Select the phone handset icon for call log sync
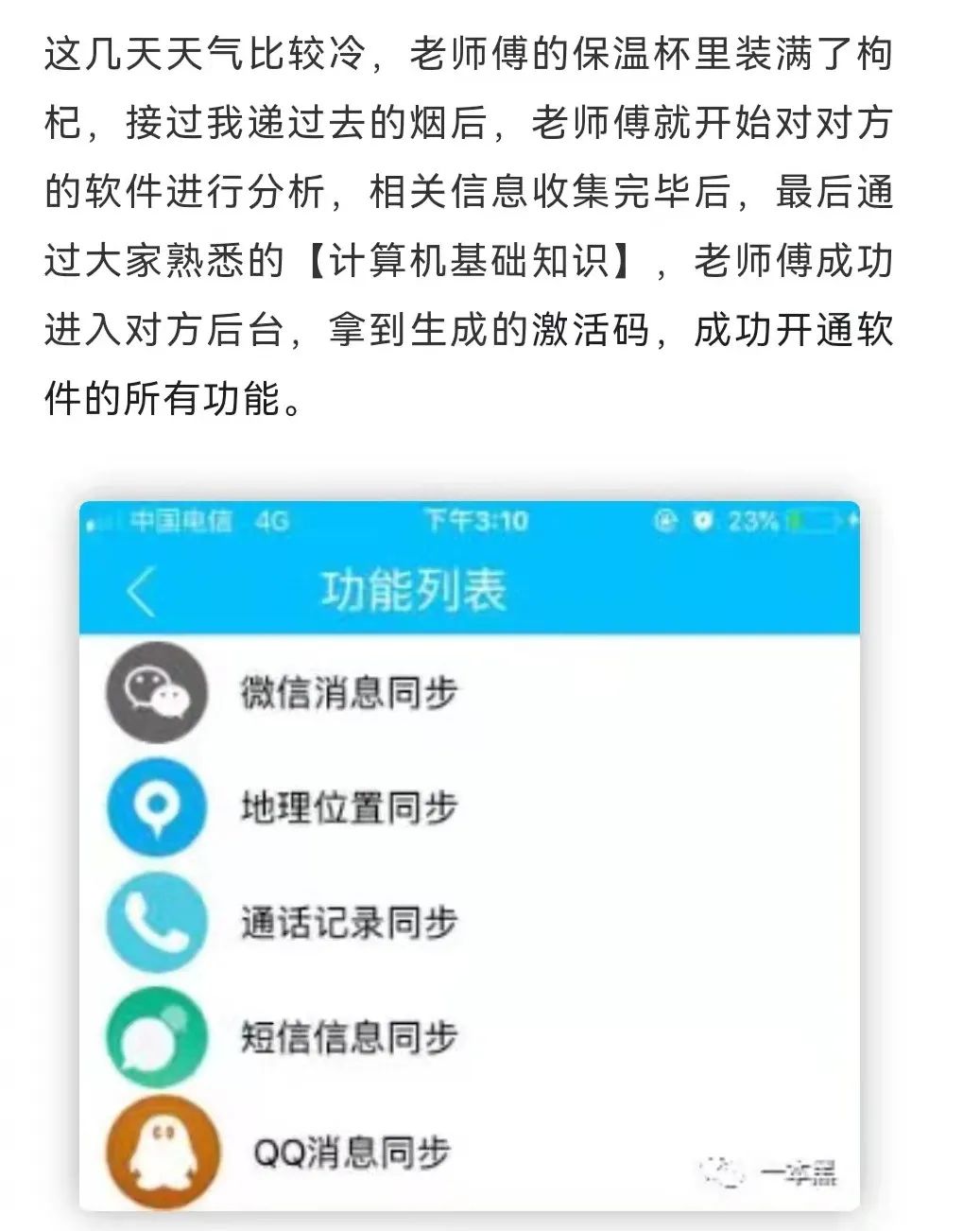Image resolution: width=980 pixels, height=1231 pixels. (x=156, y=922)
